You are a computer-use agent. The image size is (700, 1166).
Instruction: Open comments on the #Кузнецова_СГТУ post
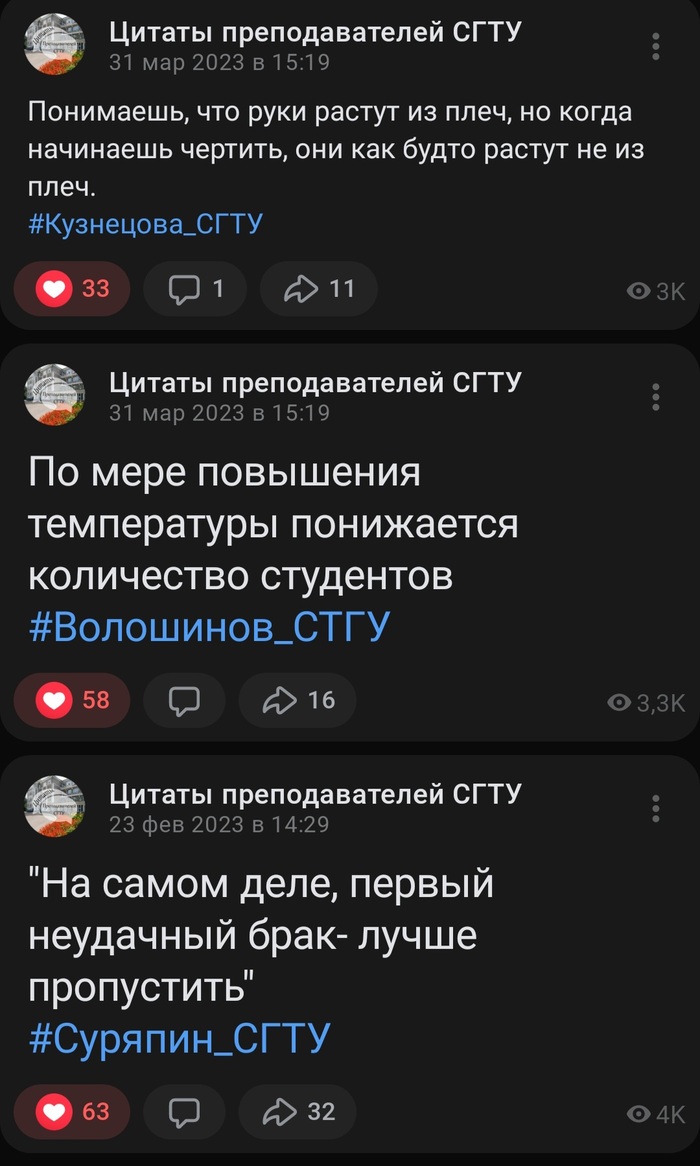(x=195, y=289)
